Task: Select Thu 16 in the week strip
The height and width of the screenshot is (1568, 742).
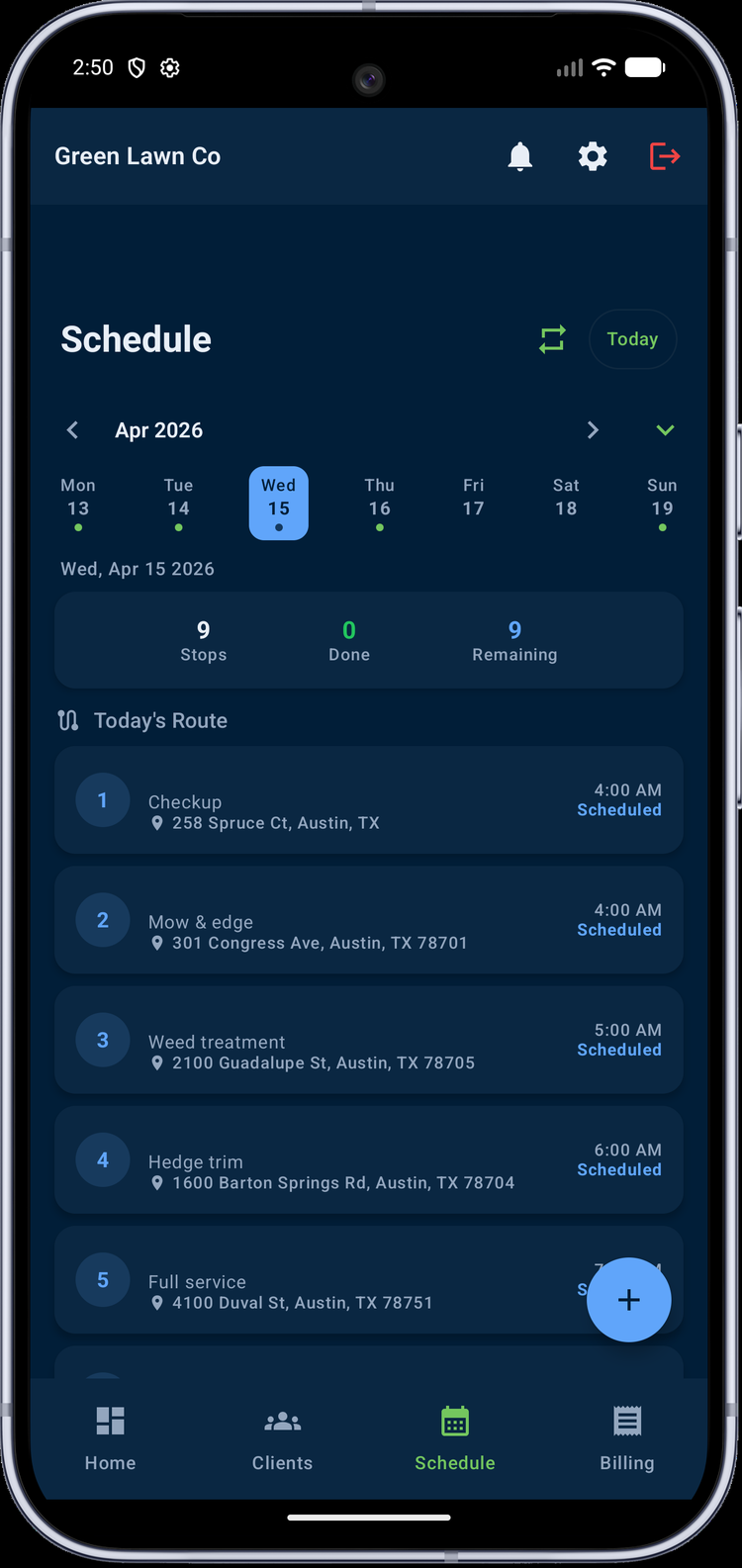Action: (x=380, y=504)
